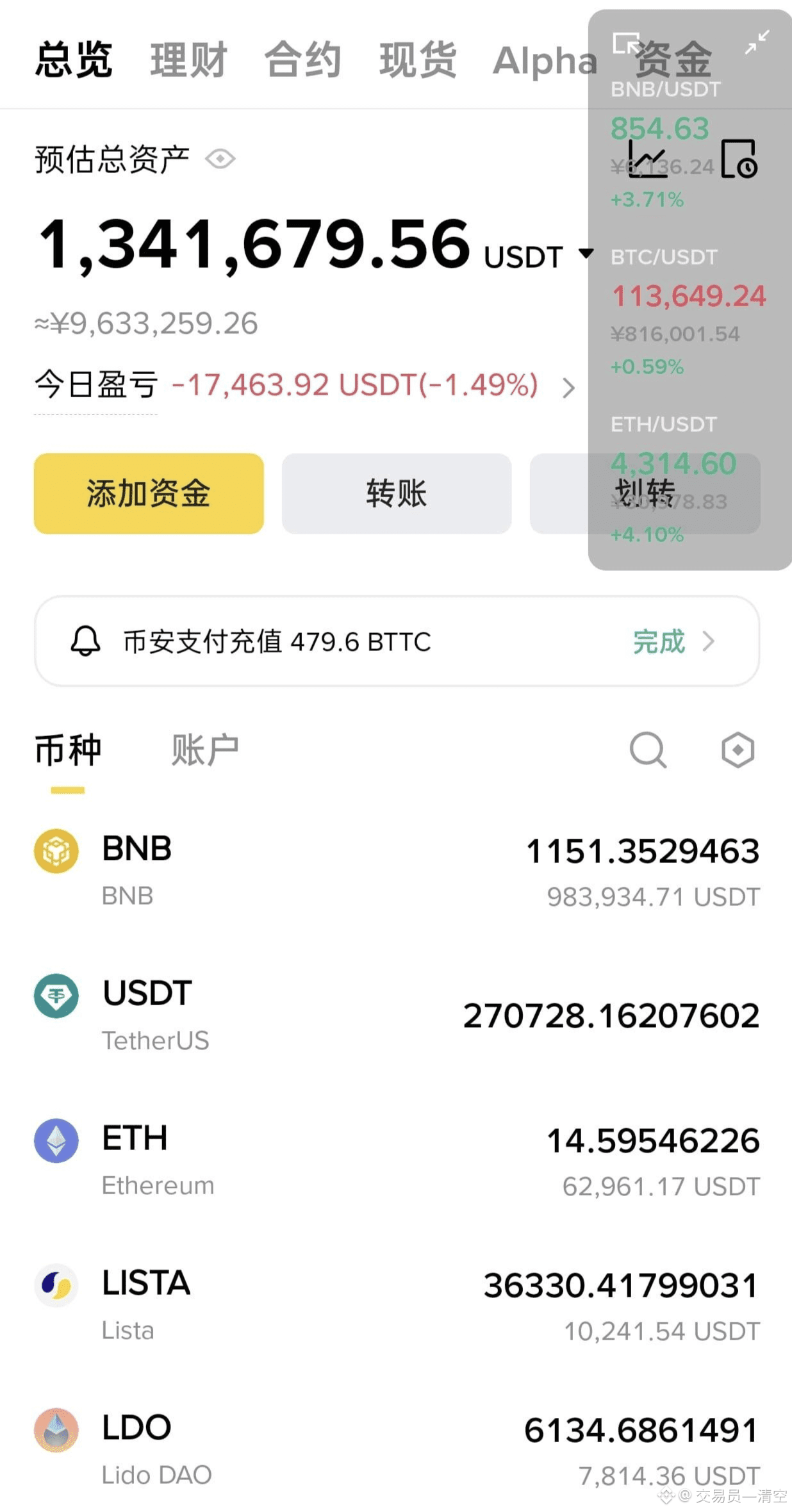
Task: Search the asset list
Action: (x=648, y=750)
